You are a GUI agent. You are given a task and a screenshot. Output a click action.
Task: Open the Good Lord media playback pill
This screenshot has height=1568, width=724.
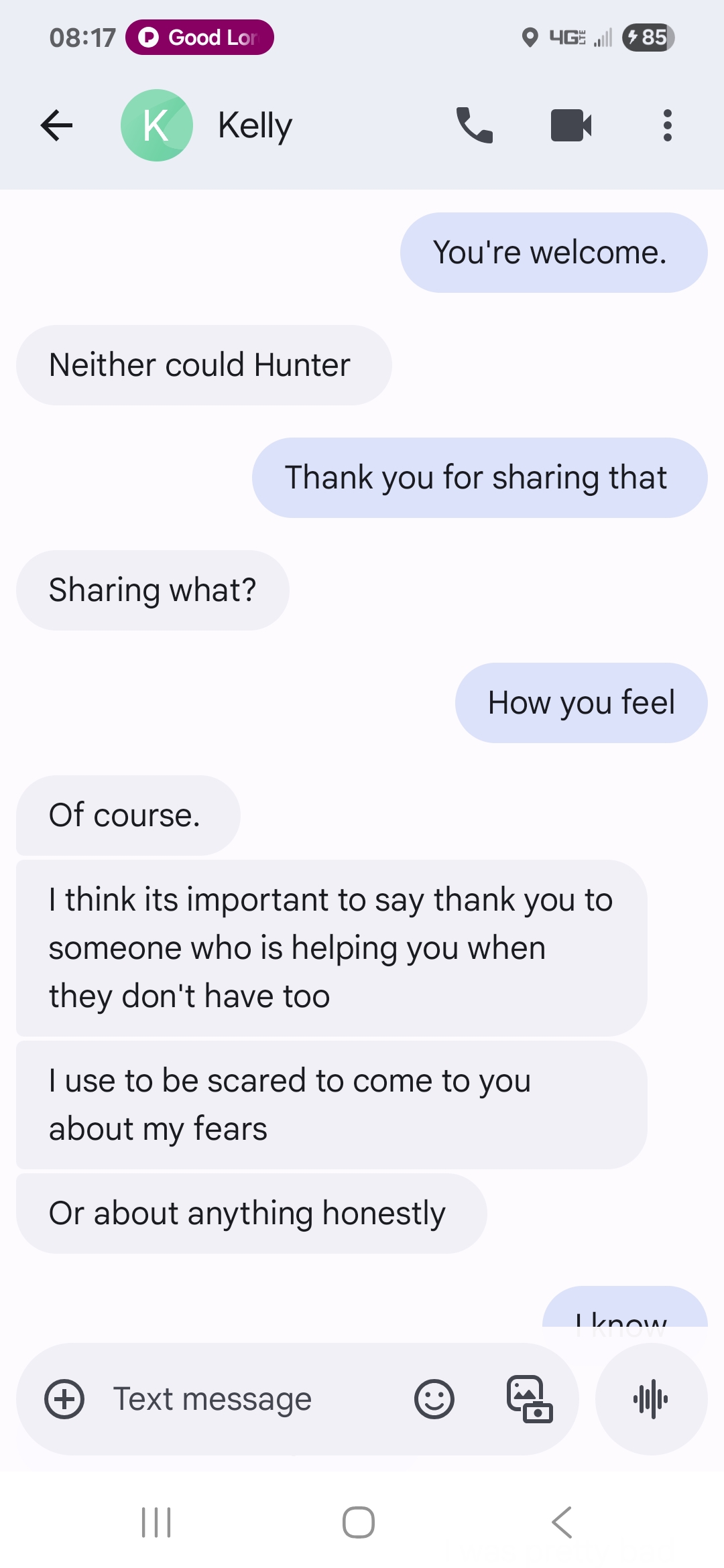click(200, 38)
